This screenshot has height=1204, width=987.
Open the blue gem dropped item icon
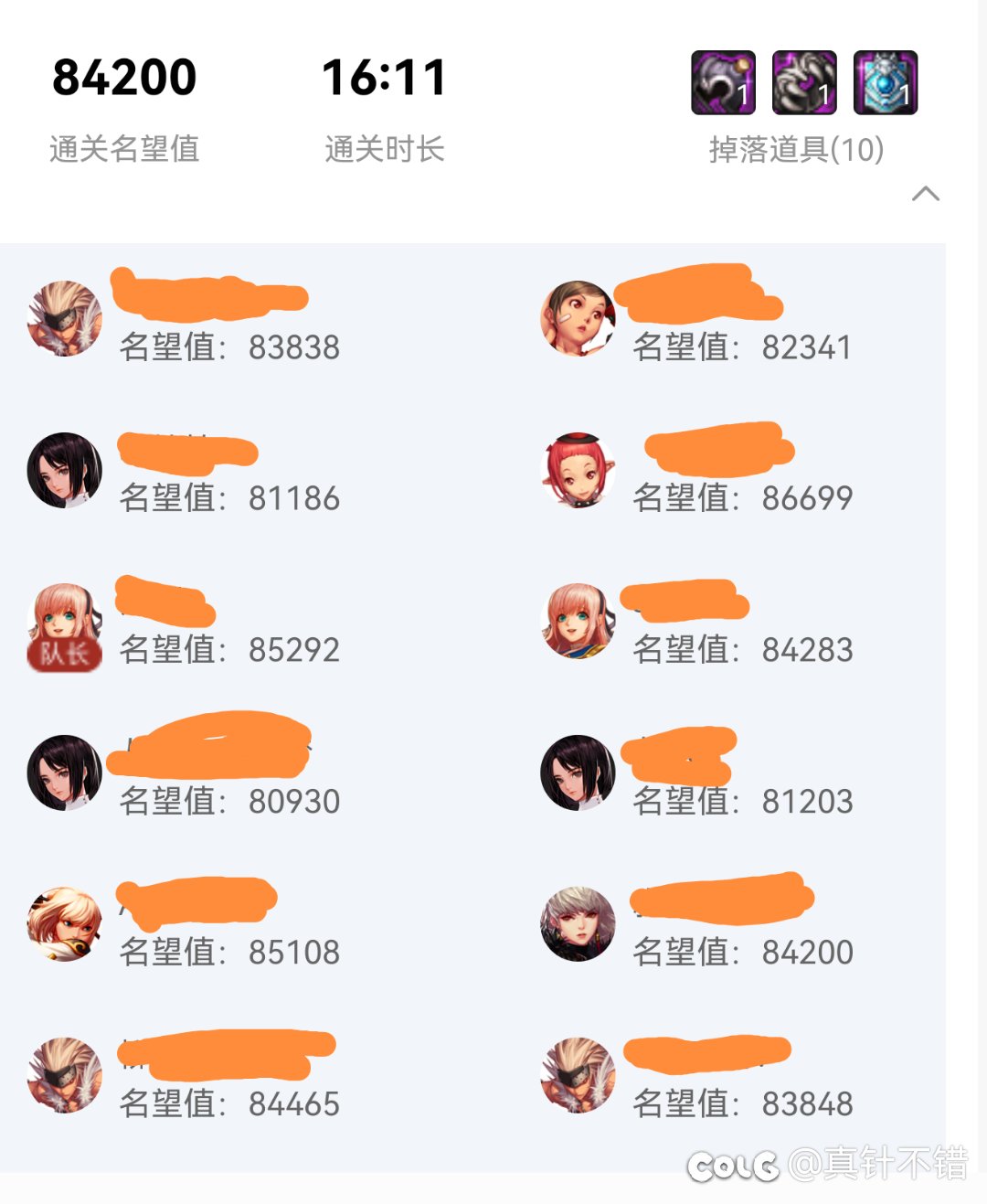[885, 82]
